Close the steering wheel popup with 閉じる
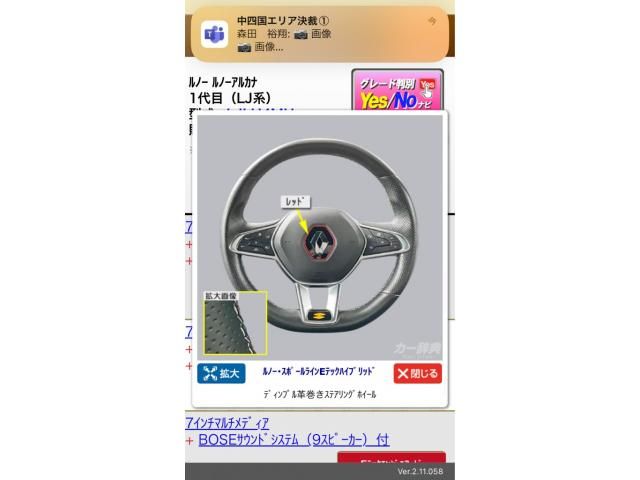 417,373
